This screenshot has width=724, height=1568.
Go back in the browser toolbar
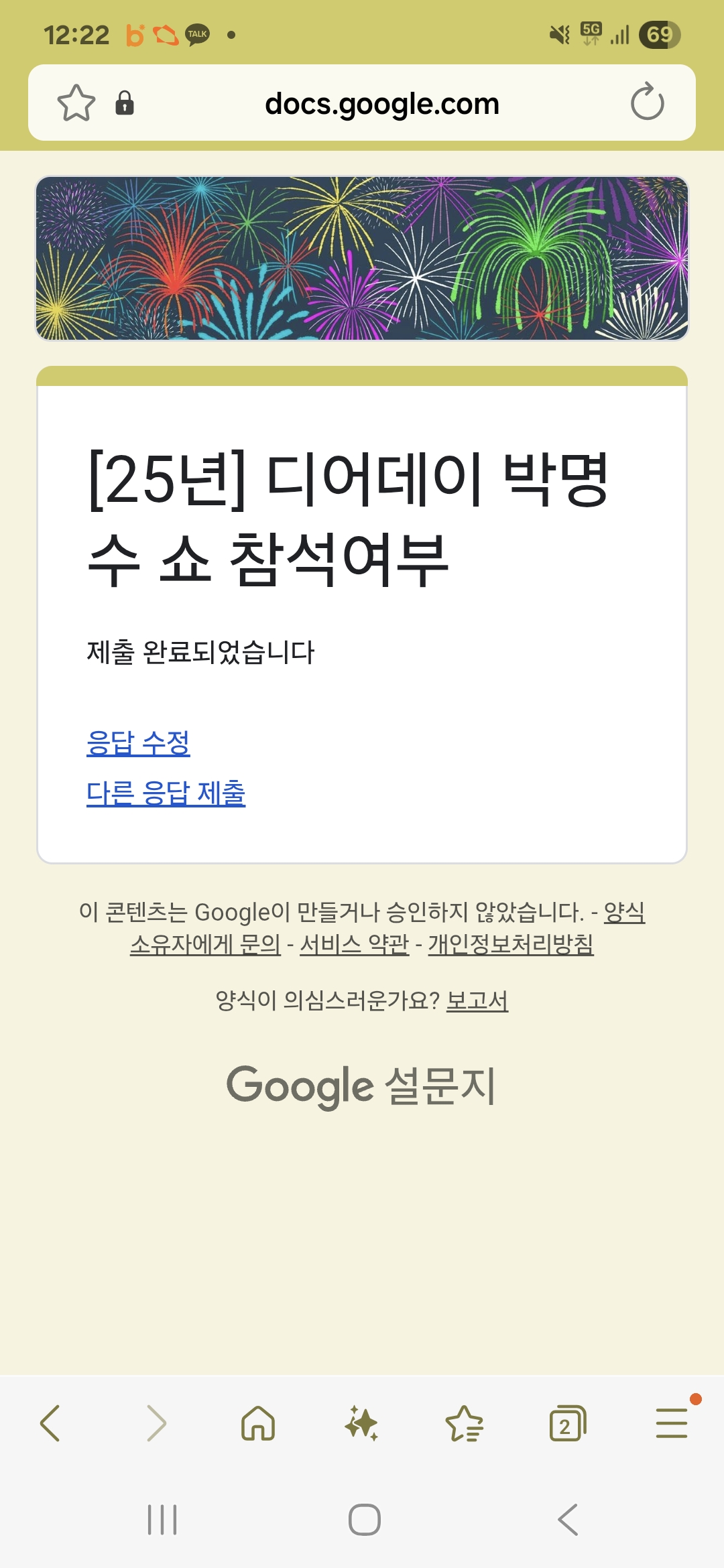pos(51,1423)
